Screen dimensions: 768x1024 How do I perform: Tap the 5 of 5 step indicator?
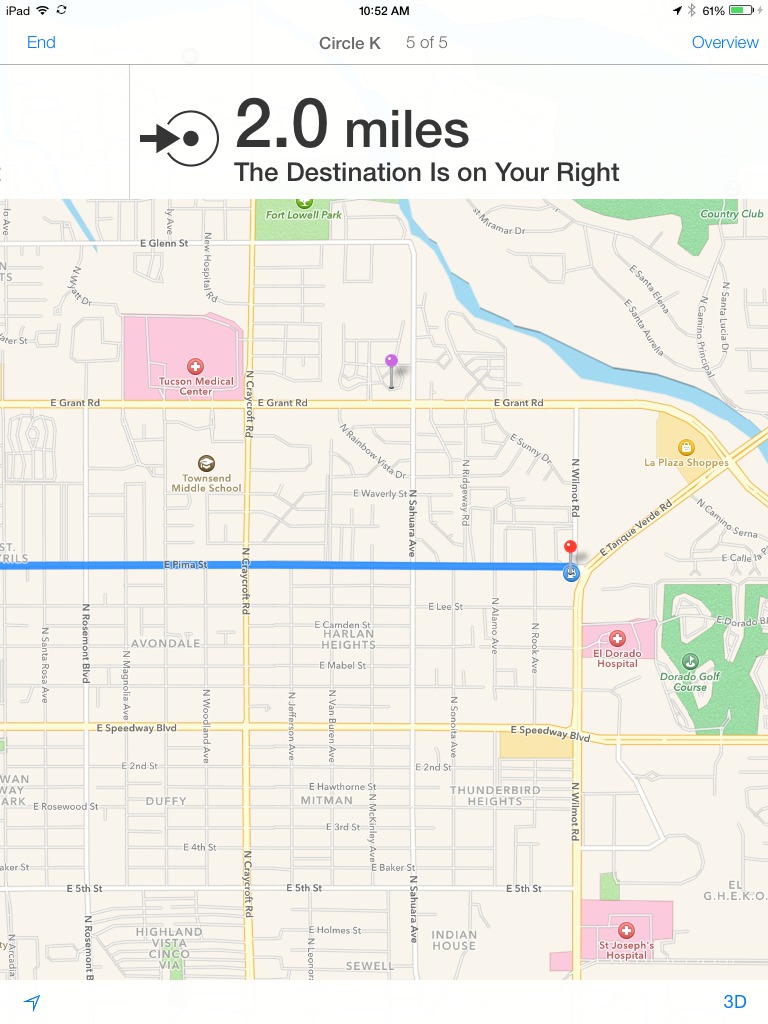click(x=427, y=43)
